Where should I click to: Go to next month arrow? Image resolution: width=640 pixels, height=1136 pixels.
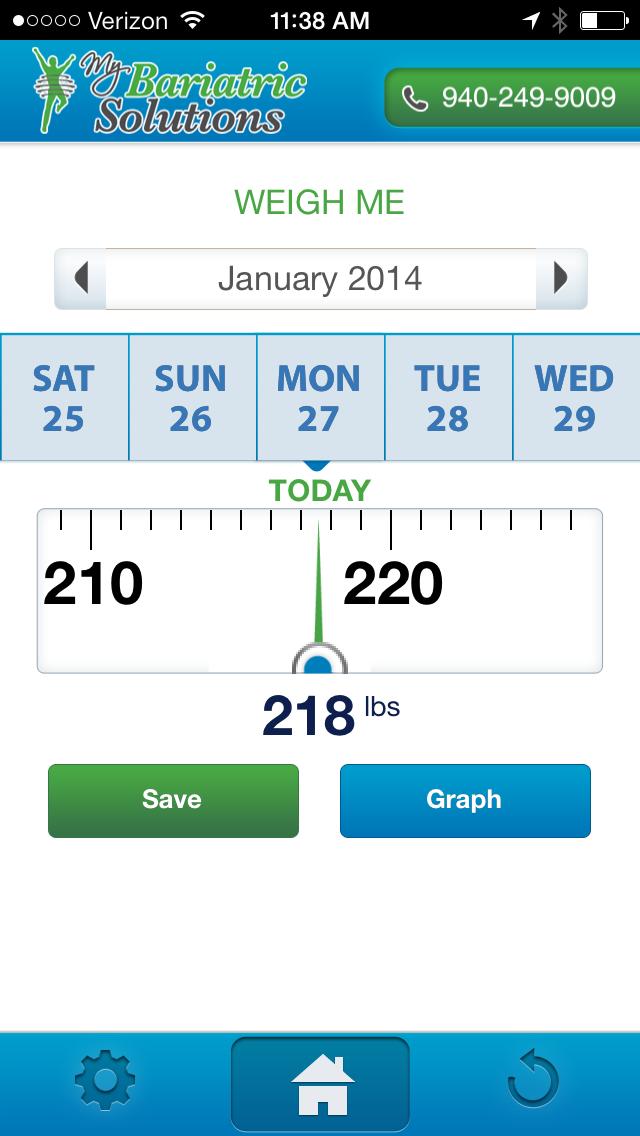[561, 278]
